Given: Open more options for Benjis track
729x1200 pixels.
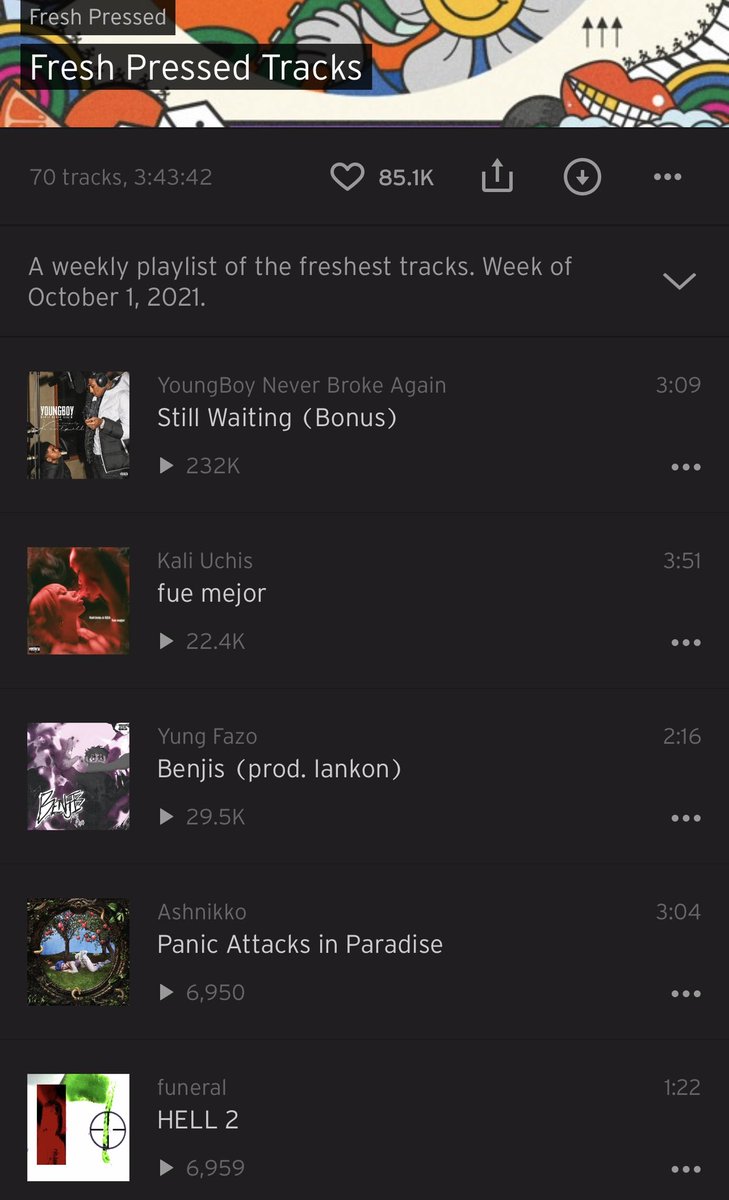Looking at the screenshot, I should tap(686, 818).
